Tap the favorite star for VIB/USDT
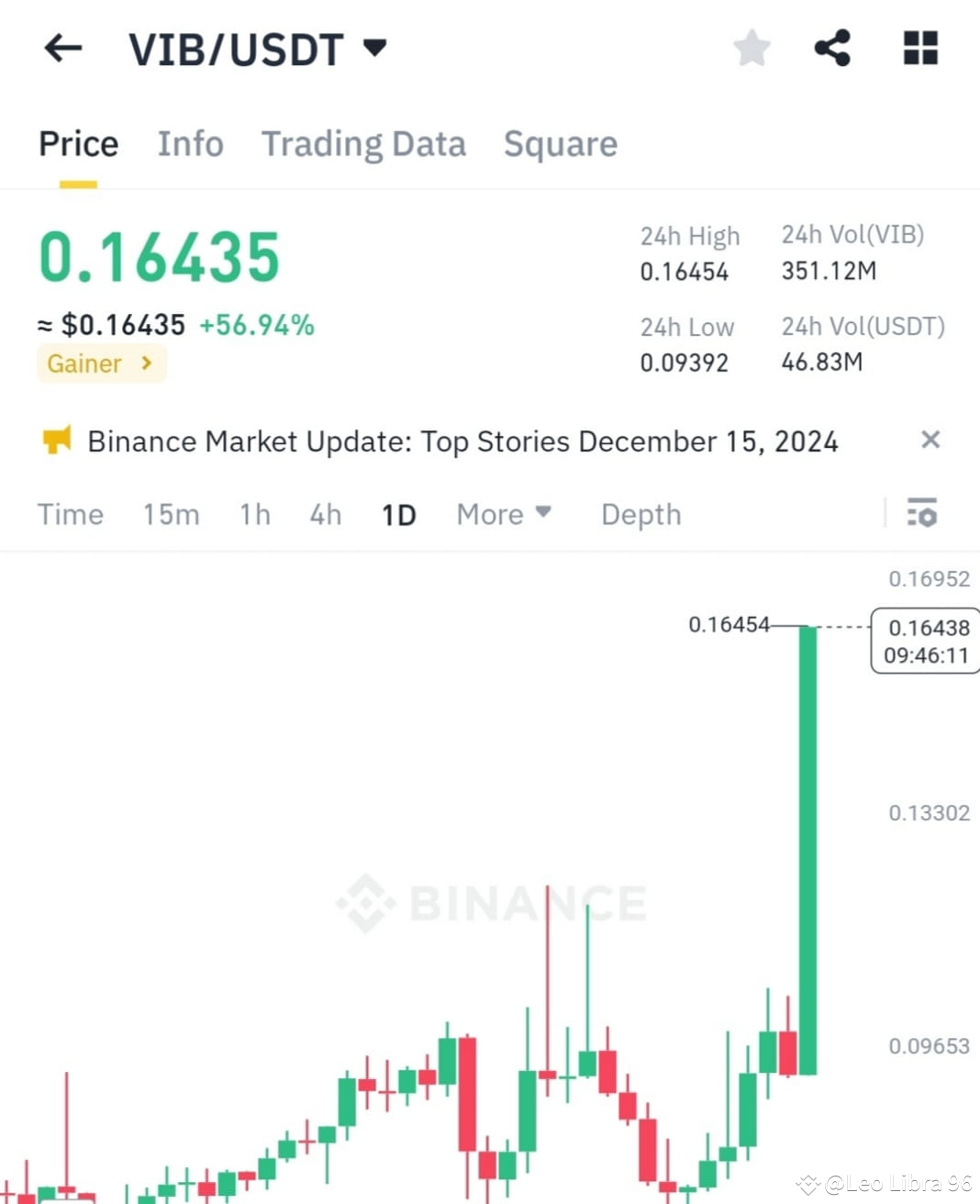 [x=752, y=49]
